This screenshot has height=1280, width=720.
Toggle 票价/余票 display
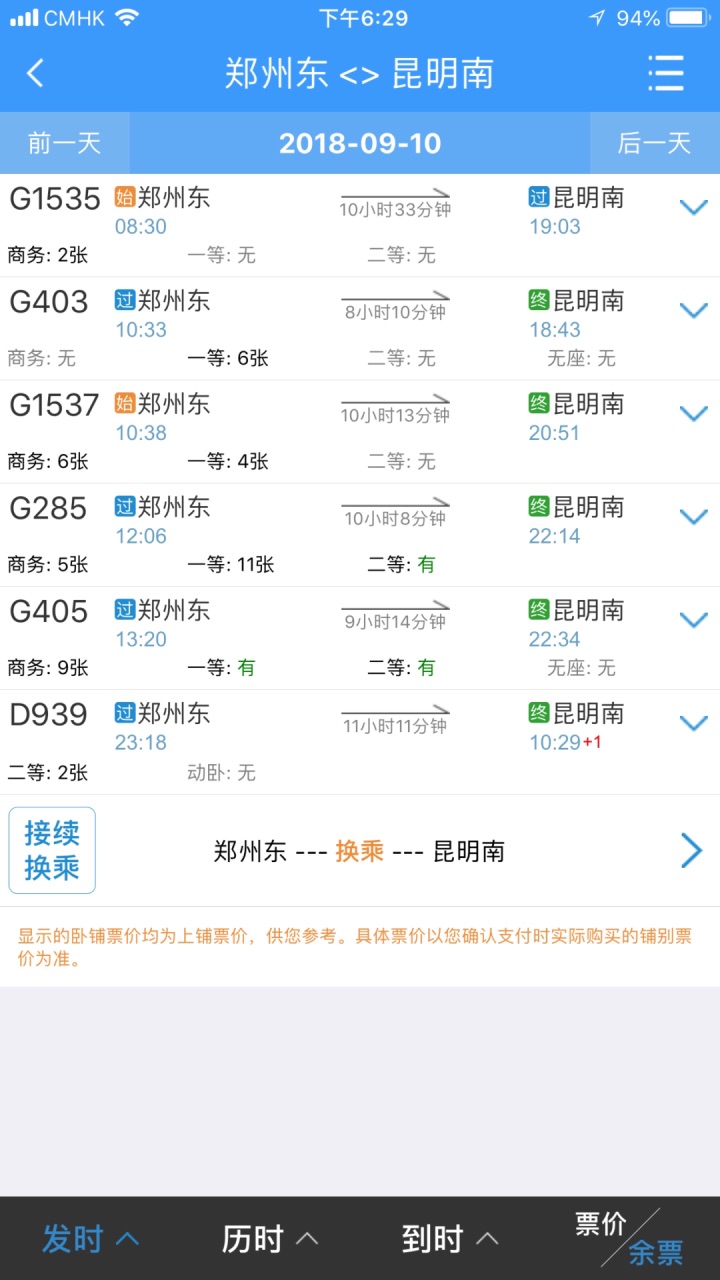[x=630, y=1238]
